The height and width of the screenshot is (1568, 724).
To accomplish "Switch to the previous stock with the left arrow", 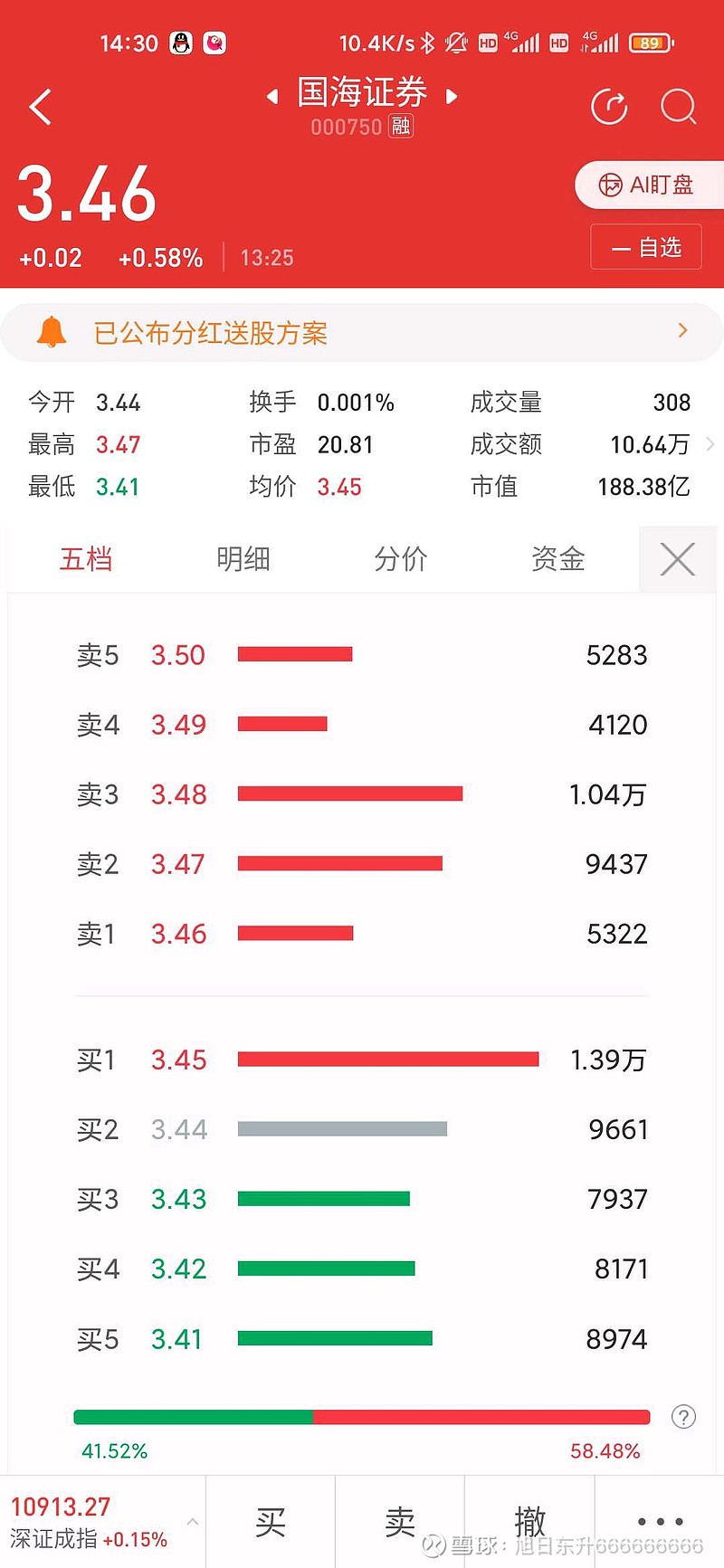I will point(271,96).
